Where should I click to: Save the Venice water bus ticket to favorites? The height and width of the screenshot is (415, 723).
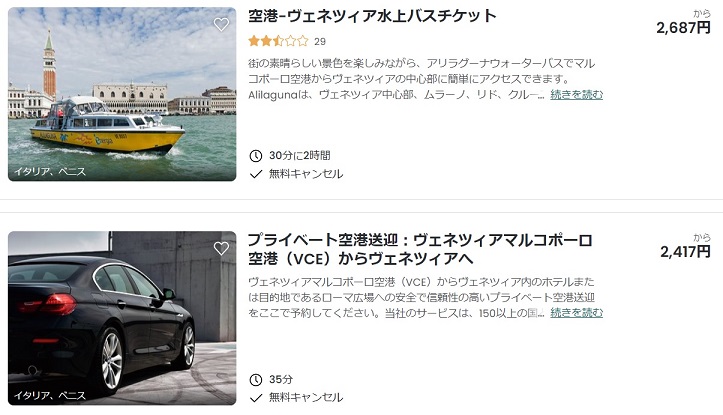point(221,25)
